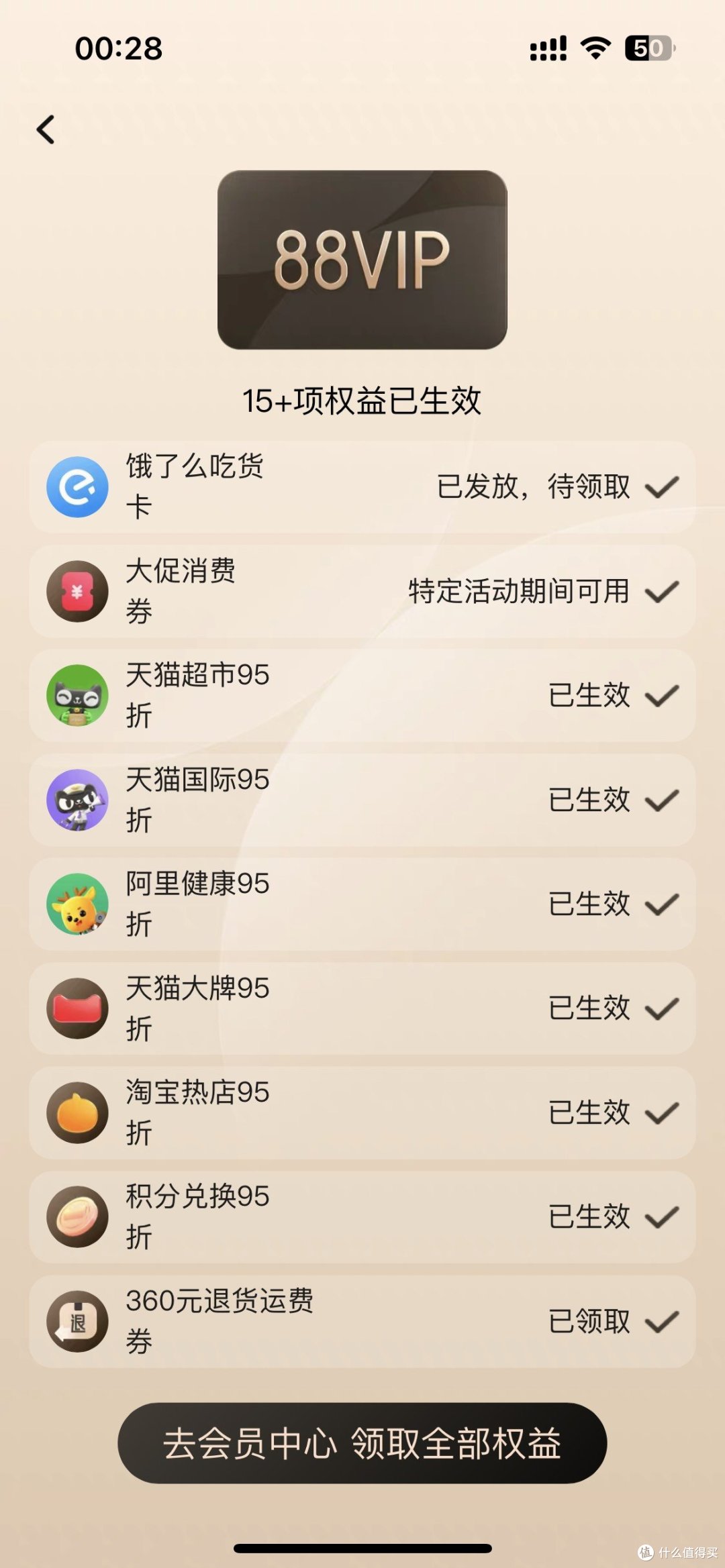
Task: Open the 积分兑换 coin icon
Action: (79, 1216)
